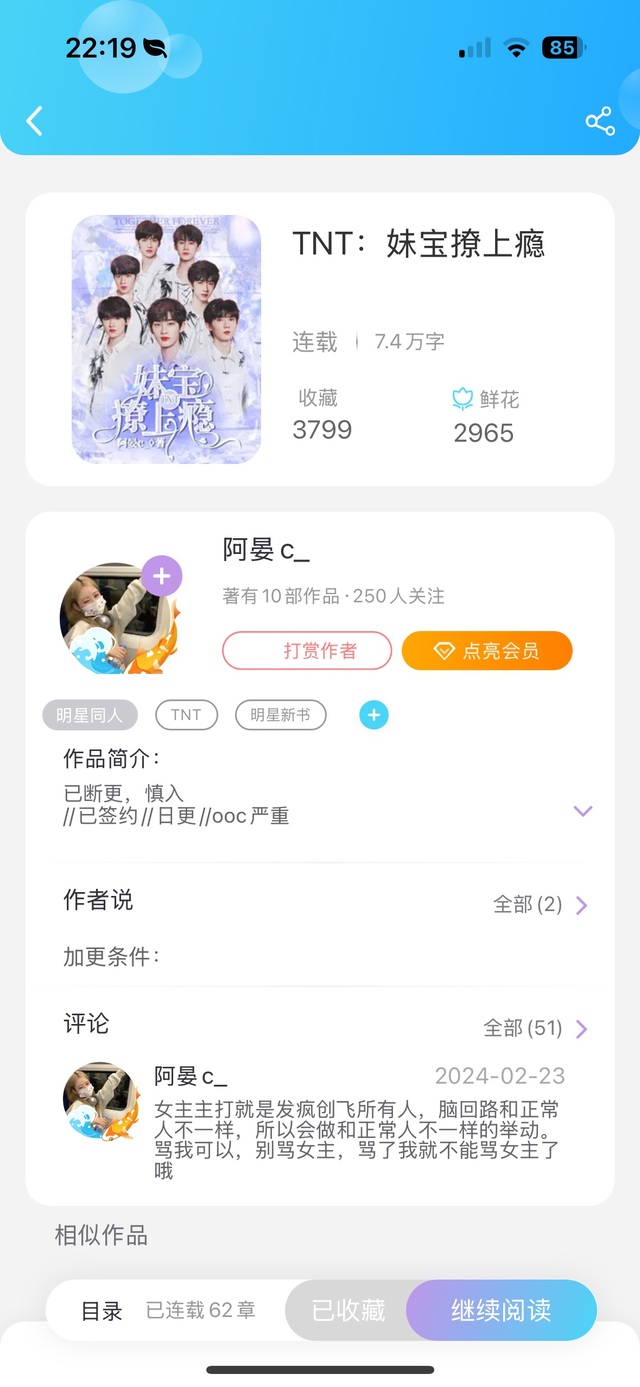Open the 目录 chapter list
This screenshot has width=640, height=1387.
pyautogui.click(x=102, y=1310)
